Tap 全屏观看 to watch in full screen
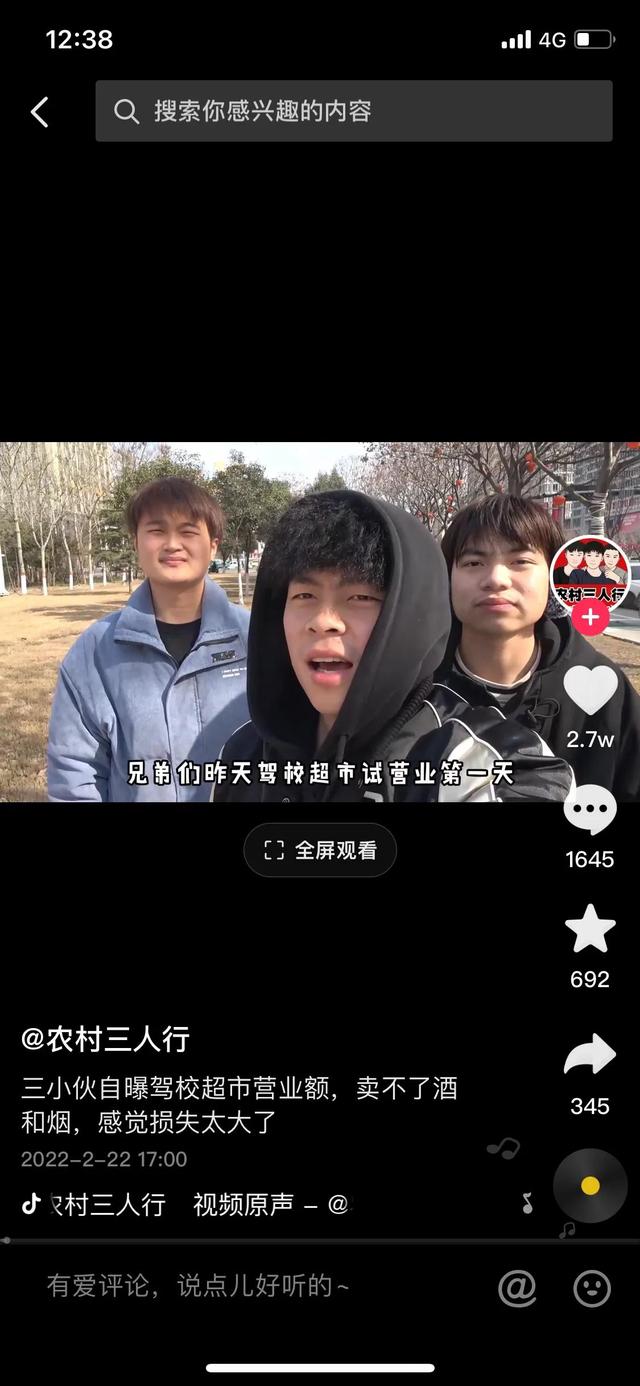The image size is (640, 1386). (x=320, y=851)
